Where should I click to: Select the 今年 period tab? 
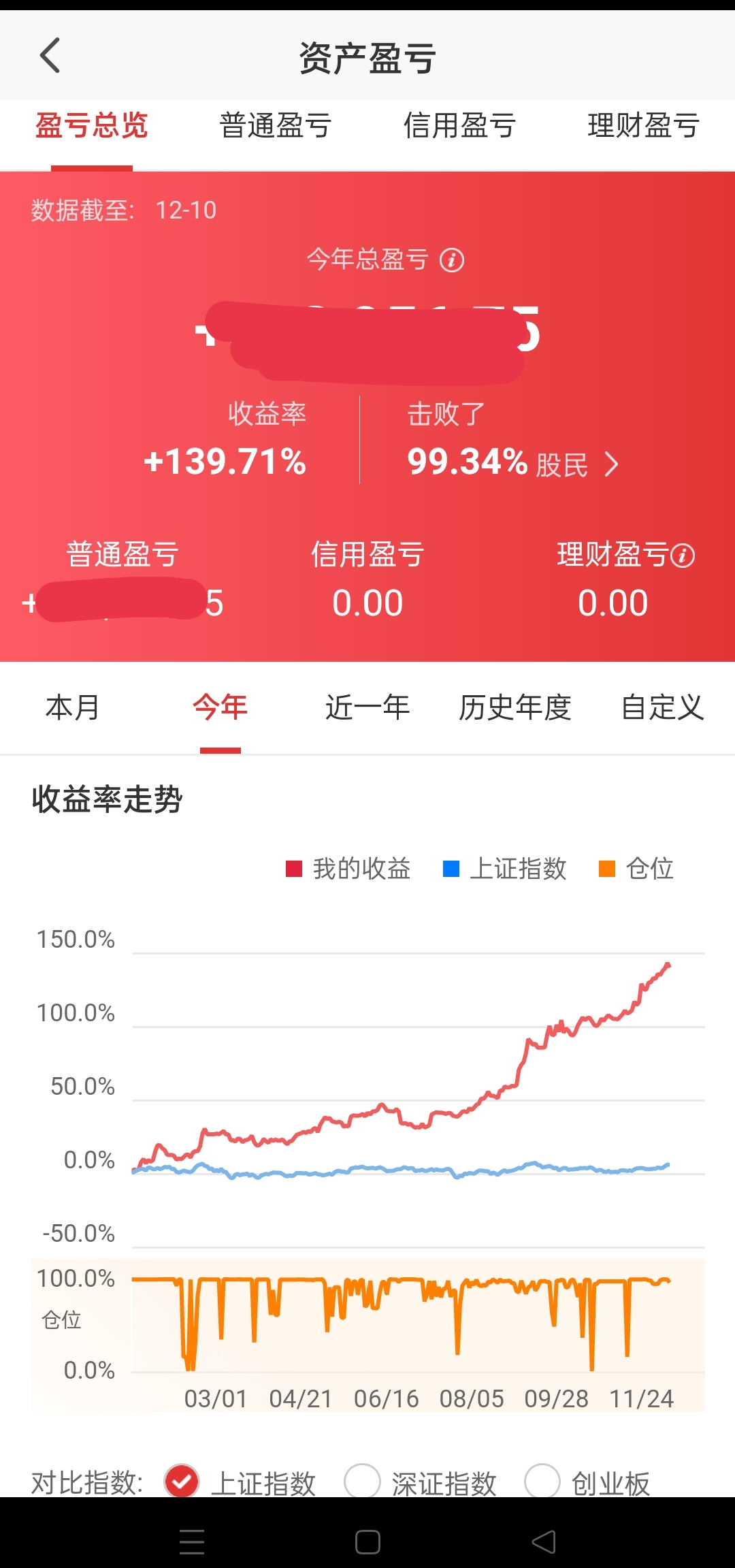tap(220, 708)
